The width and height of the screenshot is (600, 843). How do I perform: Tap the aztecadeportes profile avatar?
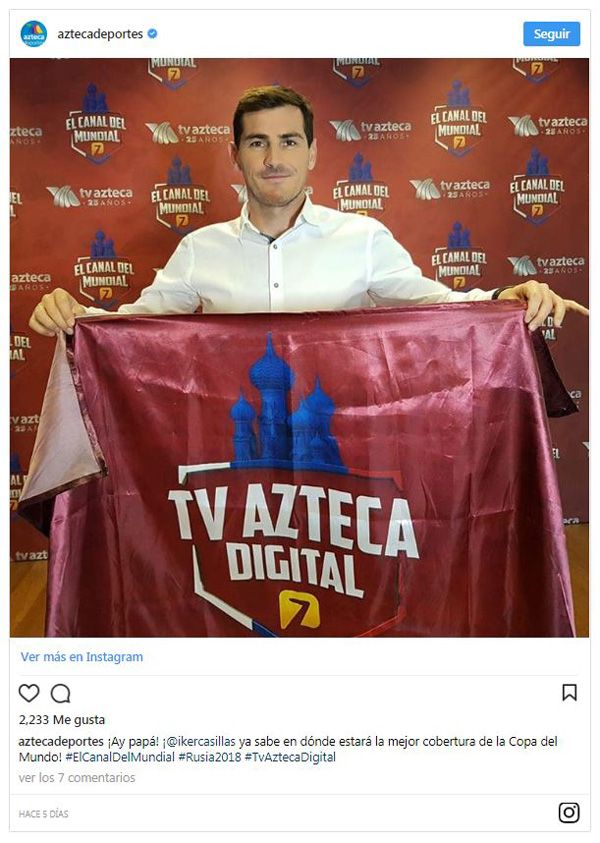pyautogui.click(x=34, y=34)
